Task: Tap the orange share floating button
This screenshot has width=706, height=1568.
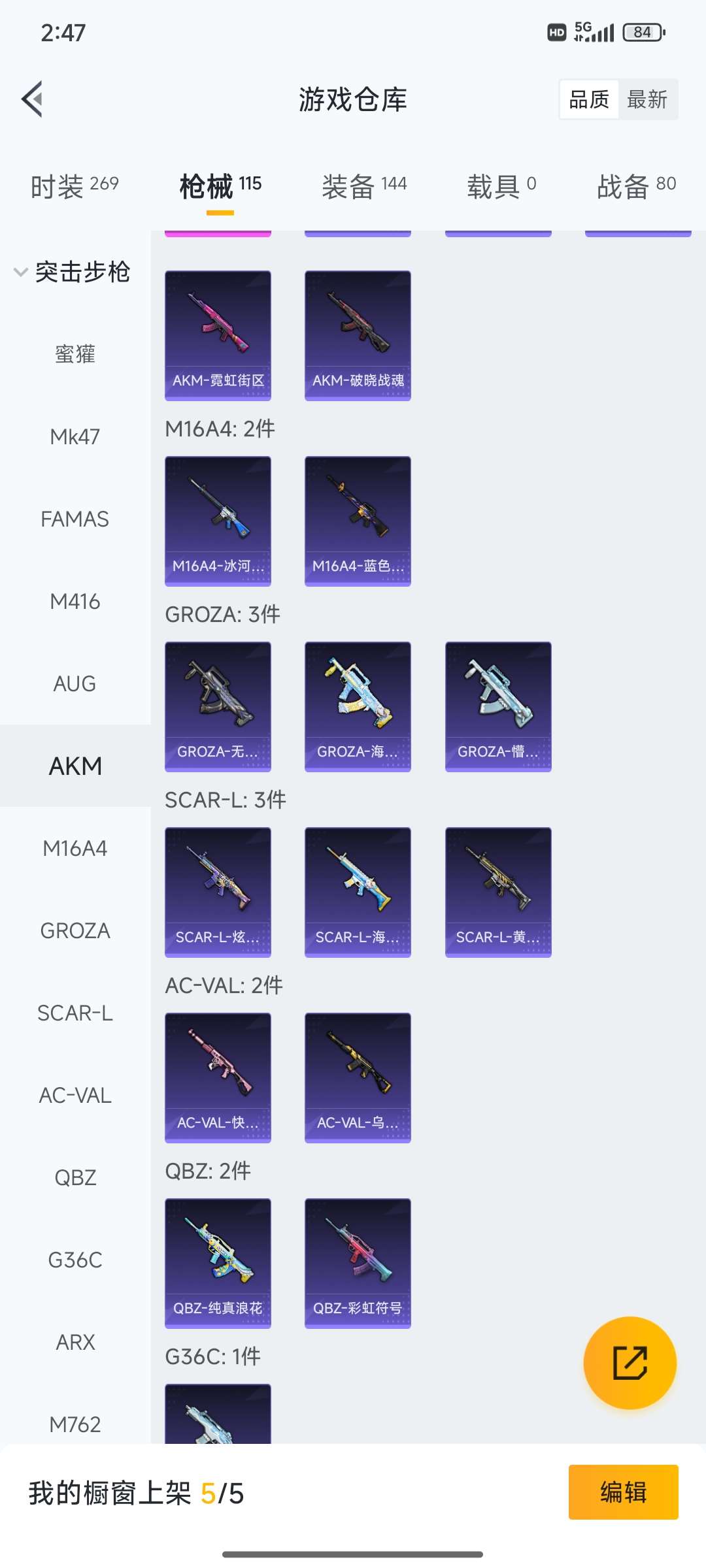Action: pyautogui.click(x=630, y=1362)
